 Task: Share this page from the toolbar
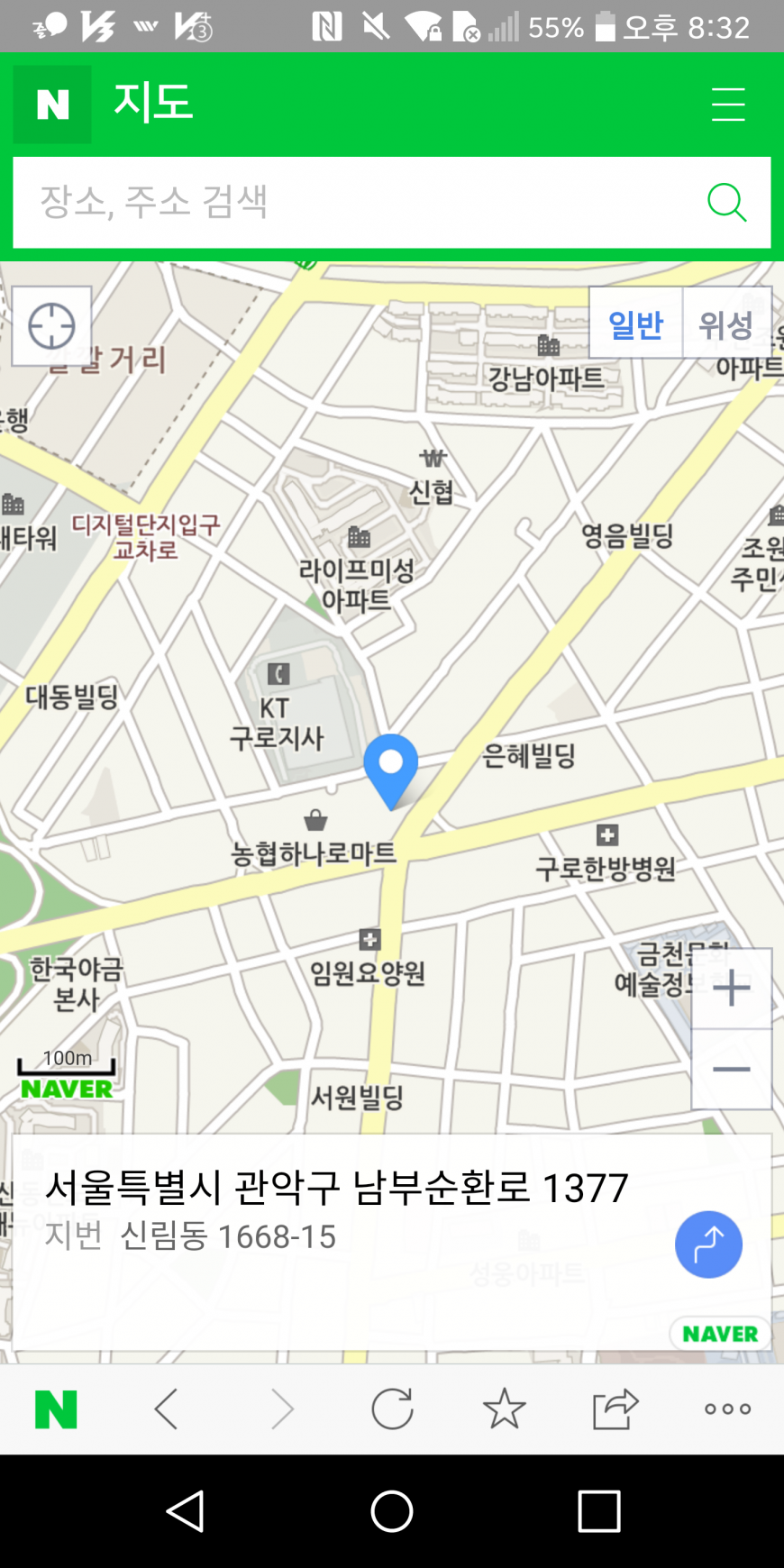tap(615, 1408)
